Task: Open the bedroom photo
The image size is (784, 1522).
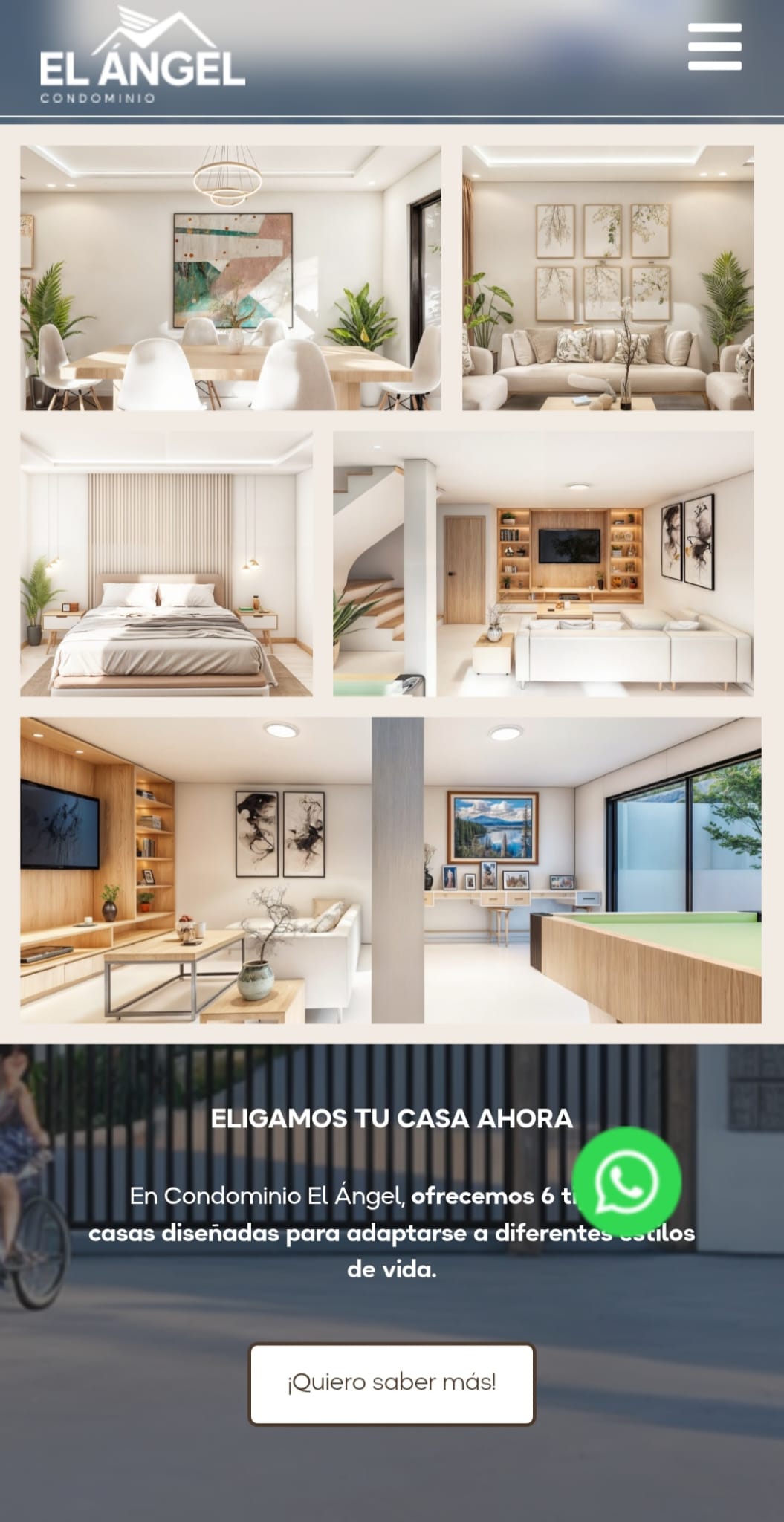Action: pyautogui.click(x=166, y=564)
